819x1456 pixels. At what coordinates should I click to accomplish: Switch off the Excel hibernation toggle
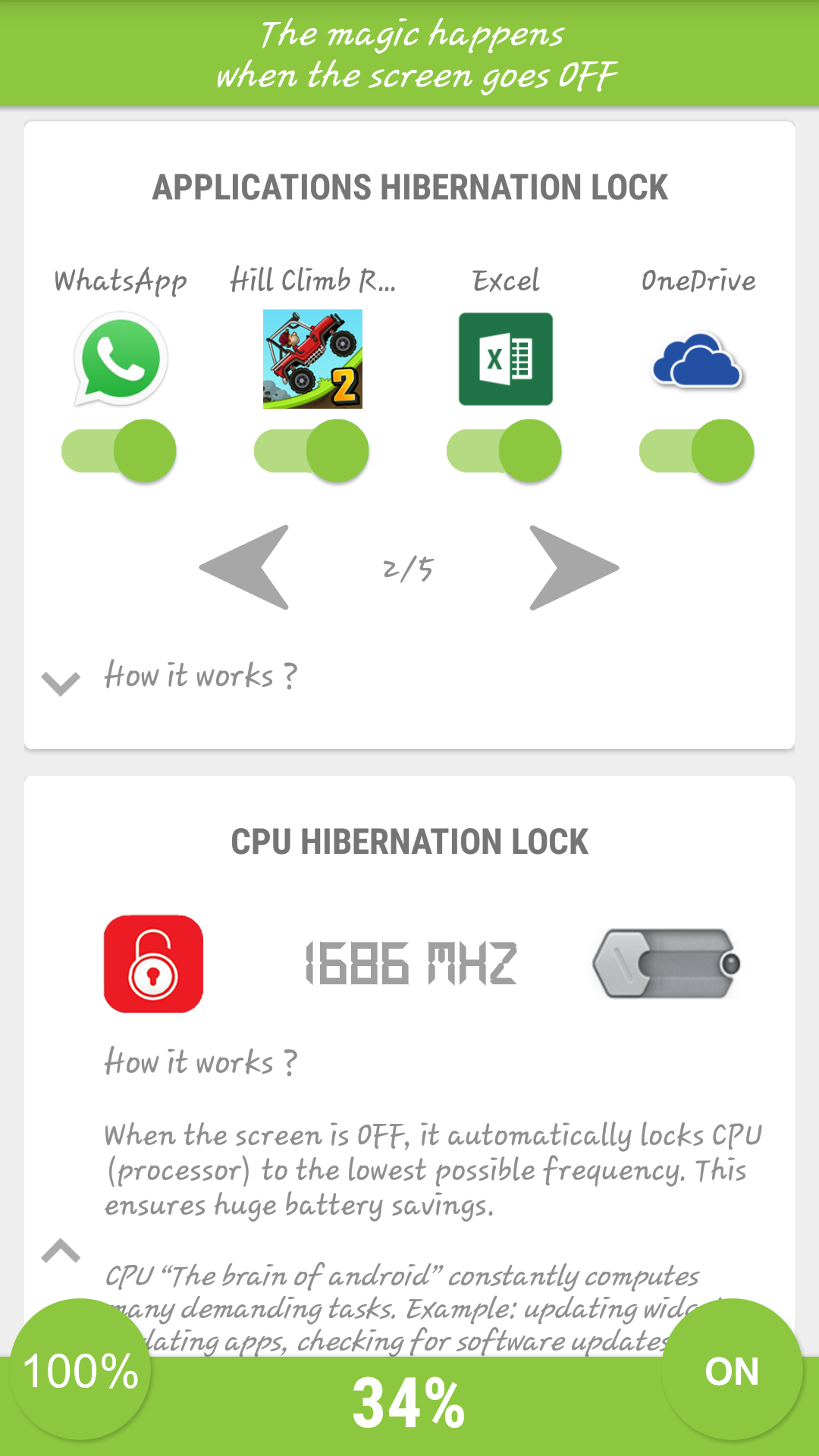[x=504, y=451]
